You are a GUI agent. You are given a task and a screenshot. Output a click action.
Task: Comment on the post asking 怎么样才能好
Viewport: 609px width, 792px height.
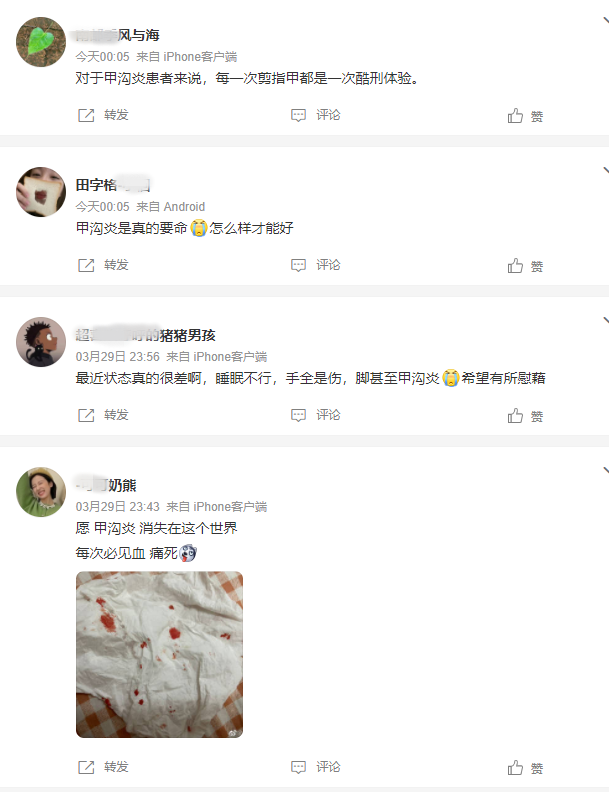click(316, 266)
